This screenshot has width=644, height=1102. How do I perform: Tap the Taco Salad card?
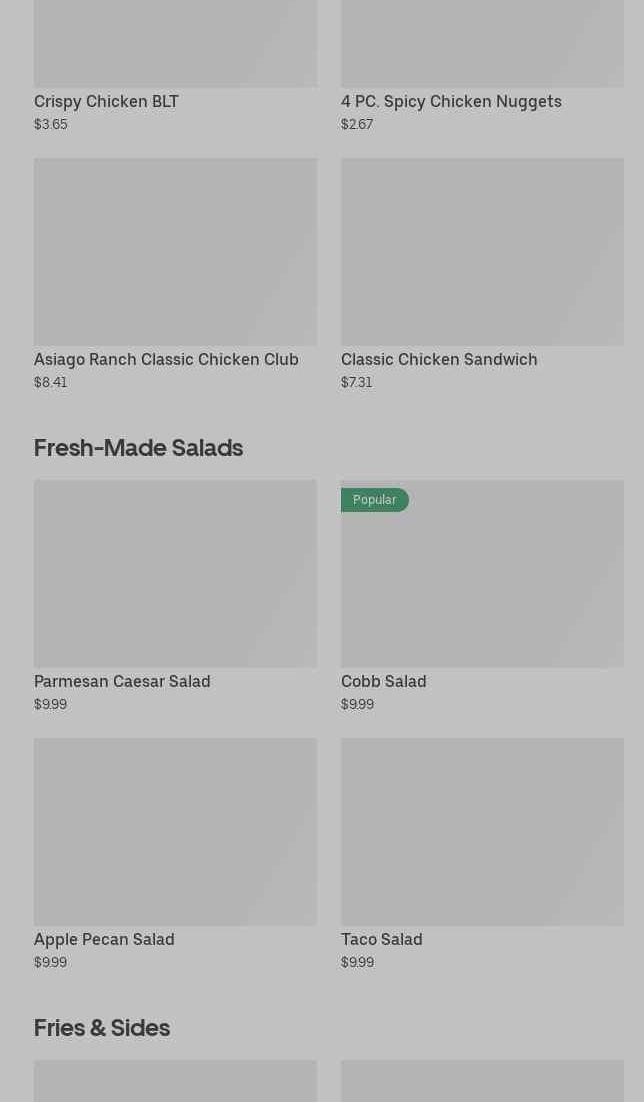(482, 854)
